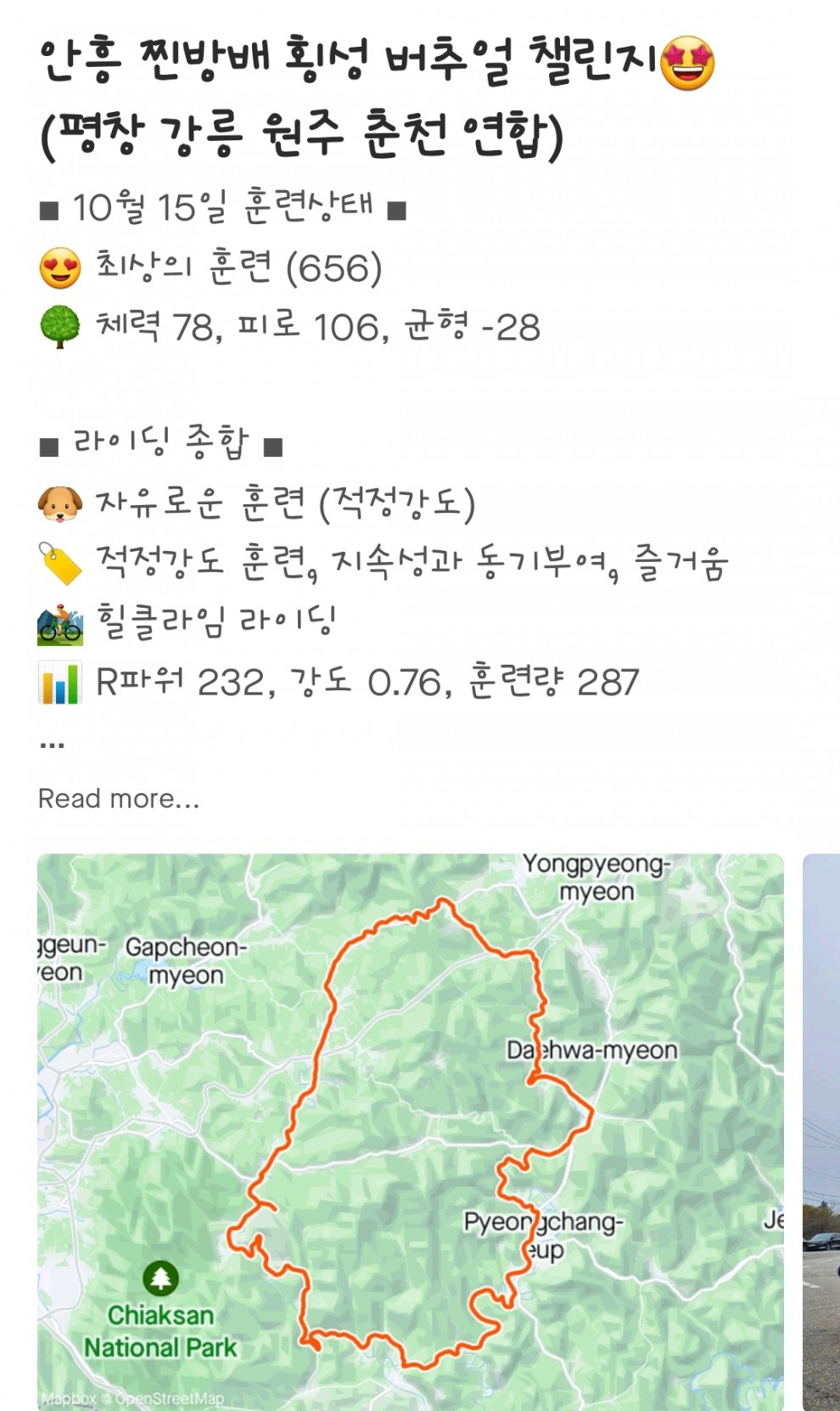This screenshot has height=1411, width=840.
Task: Open the road photo beside the map
Action: pos(821,1132)
